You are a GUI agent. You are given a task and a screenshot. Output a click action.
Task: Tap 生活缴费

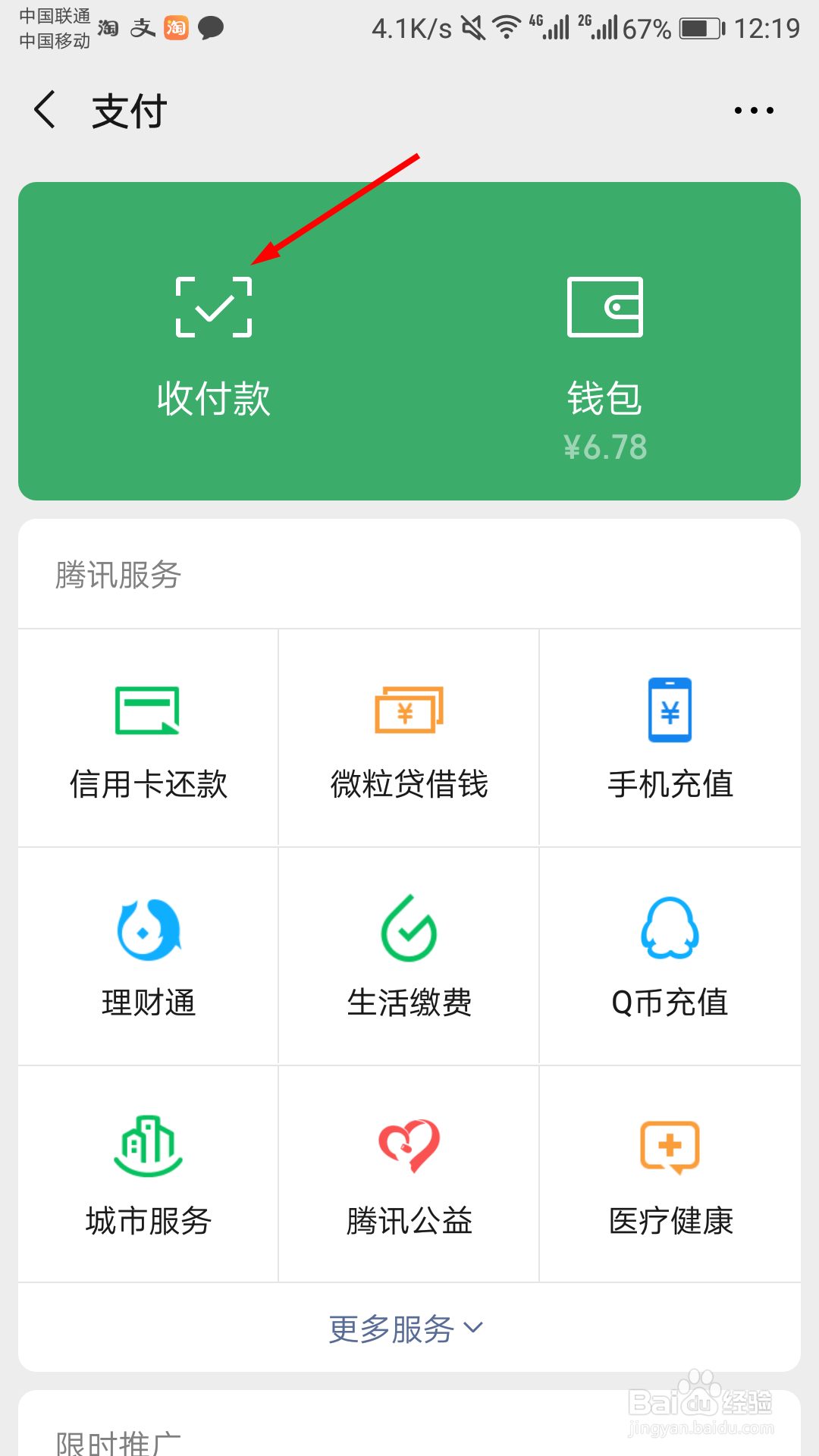[409, 957]
